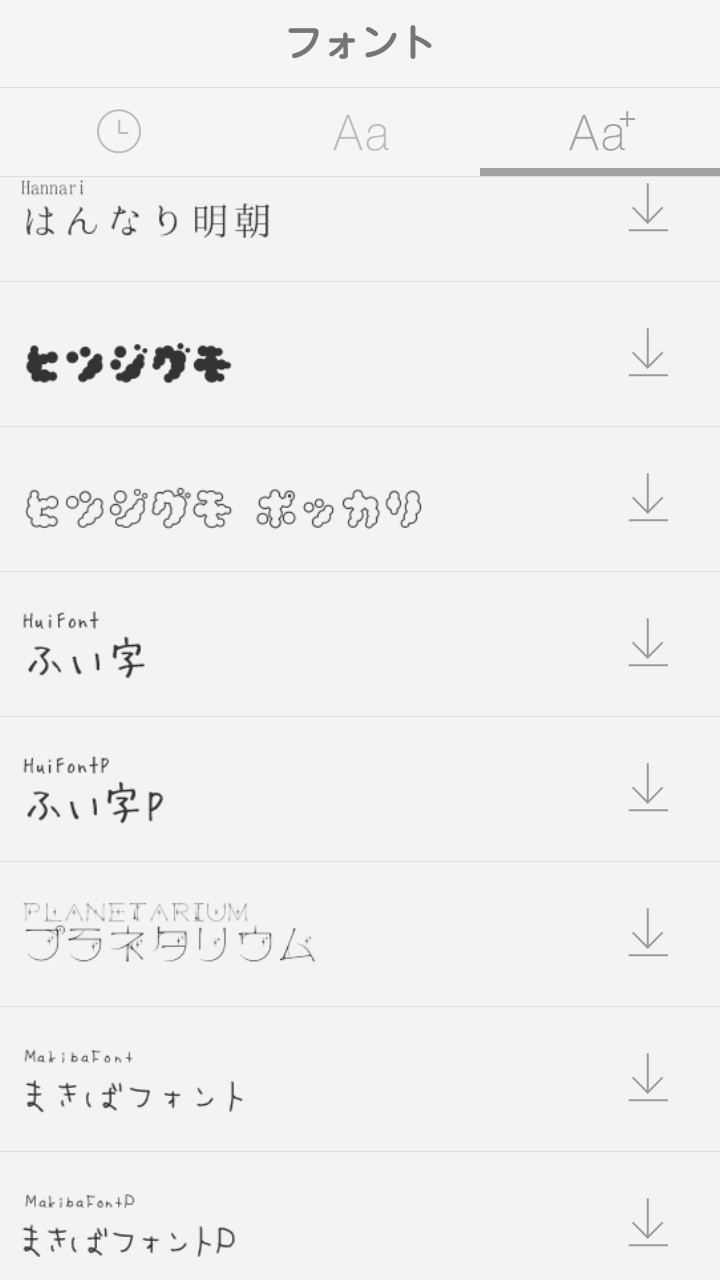The image size is (720, 1280).
Task: Download the MakibaFontP まきばフォントP font
Action: (x=648, y=1222)
